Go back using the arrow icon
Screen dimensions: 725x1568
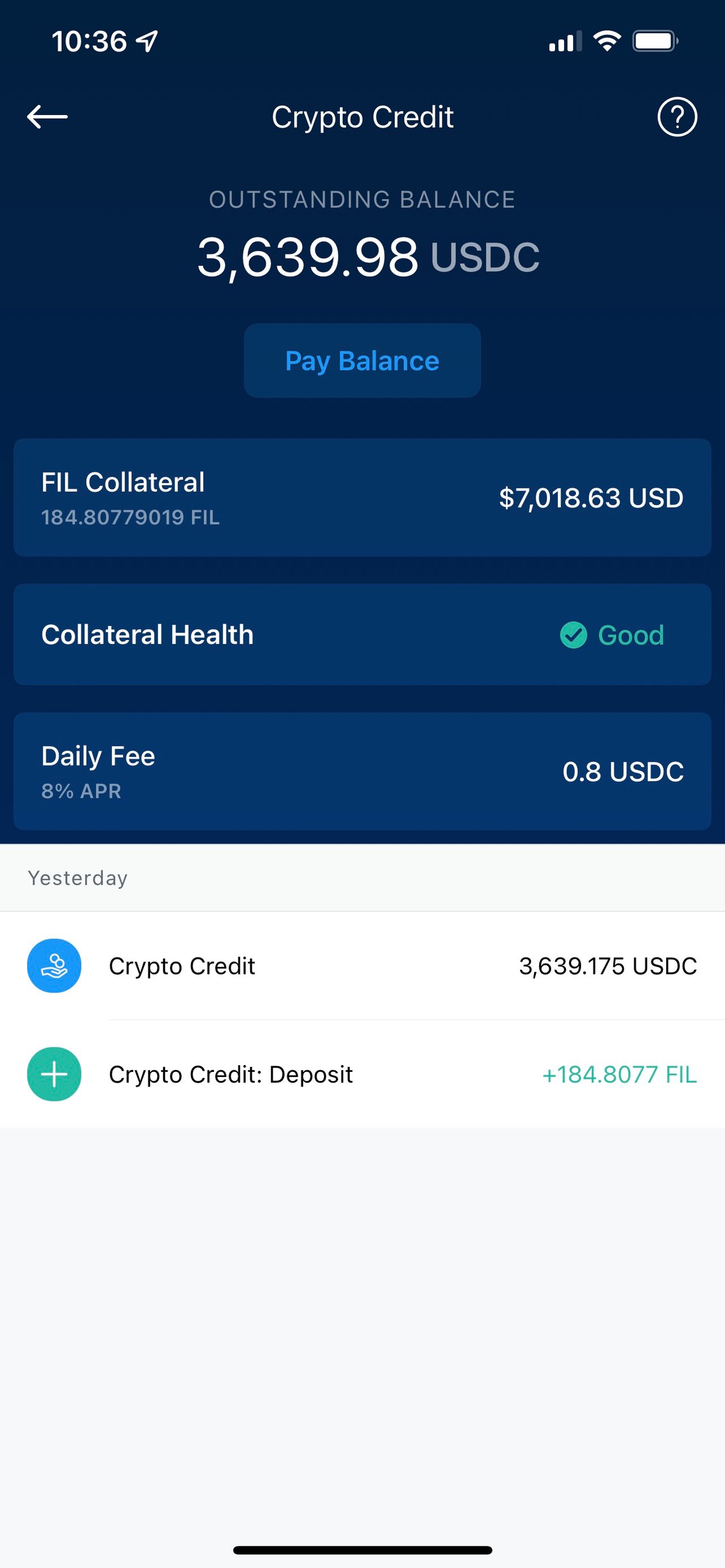48,116
